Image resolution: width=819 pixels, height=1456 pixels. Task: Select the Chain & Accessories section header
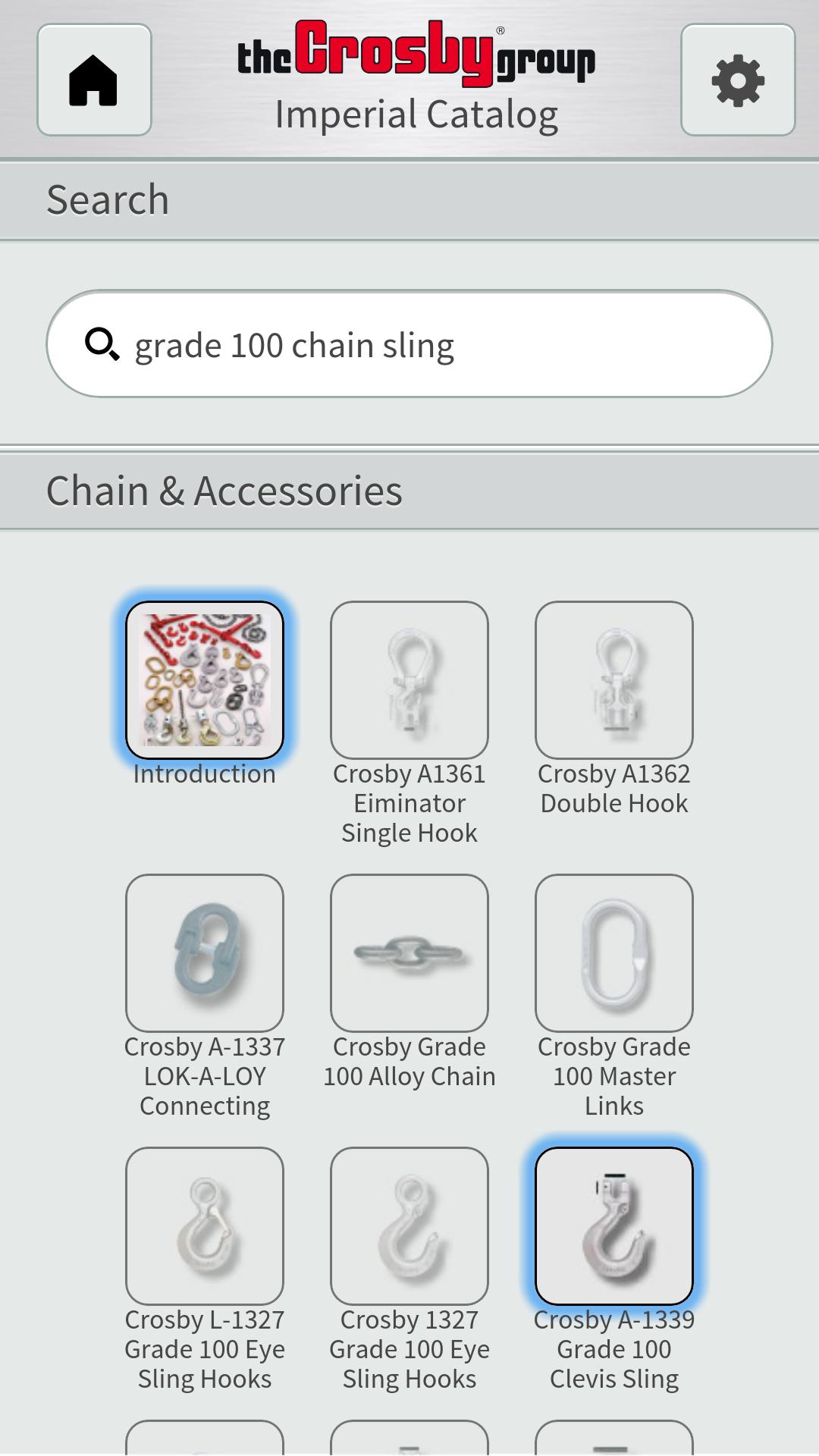point(225,491)
